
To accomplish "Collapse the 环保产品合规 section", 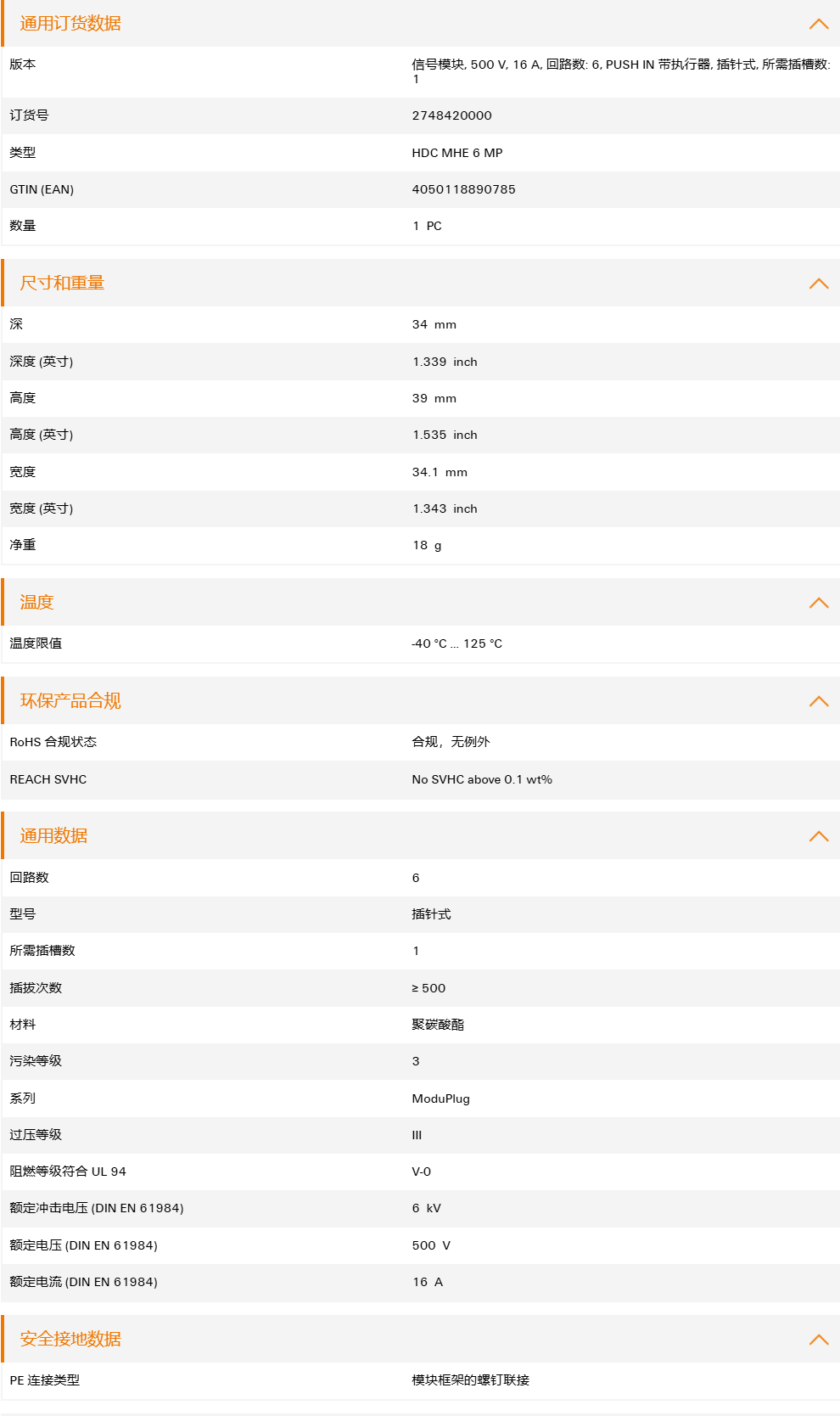I will point(819,701).
